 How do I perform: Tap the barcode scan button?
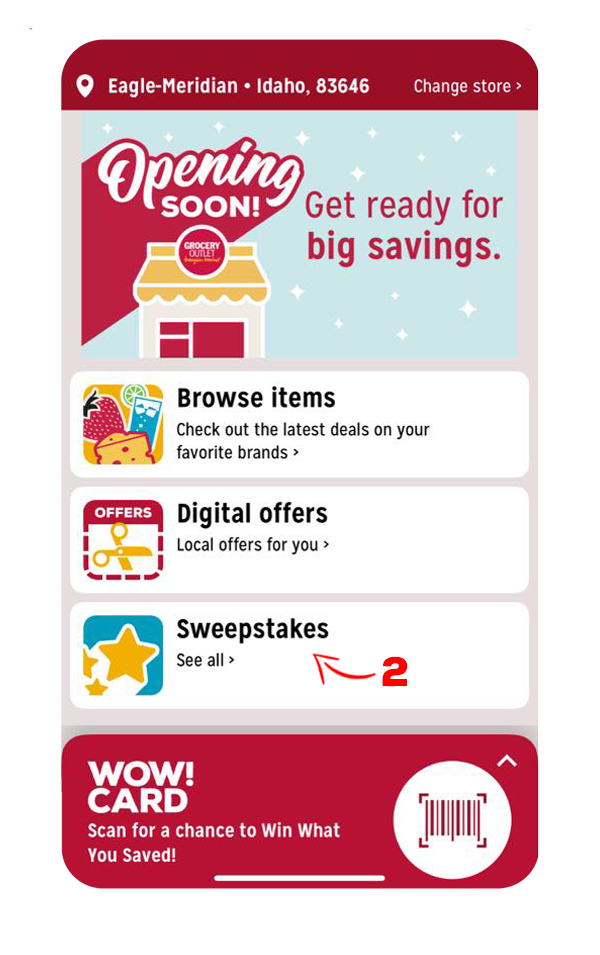pos(452,820)
